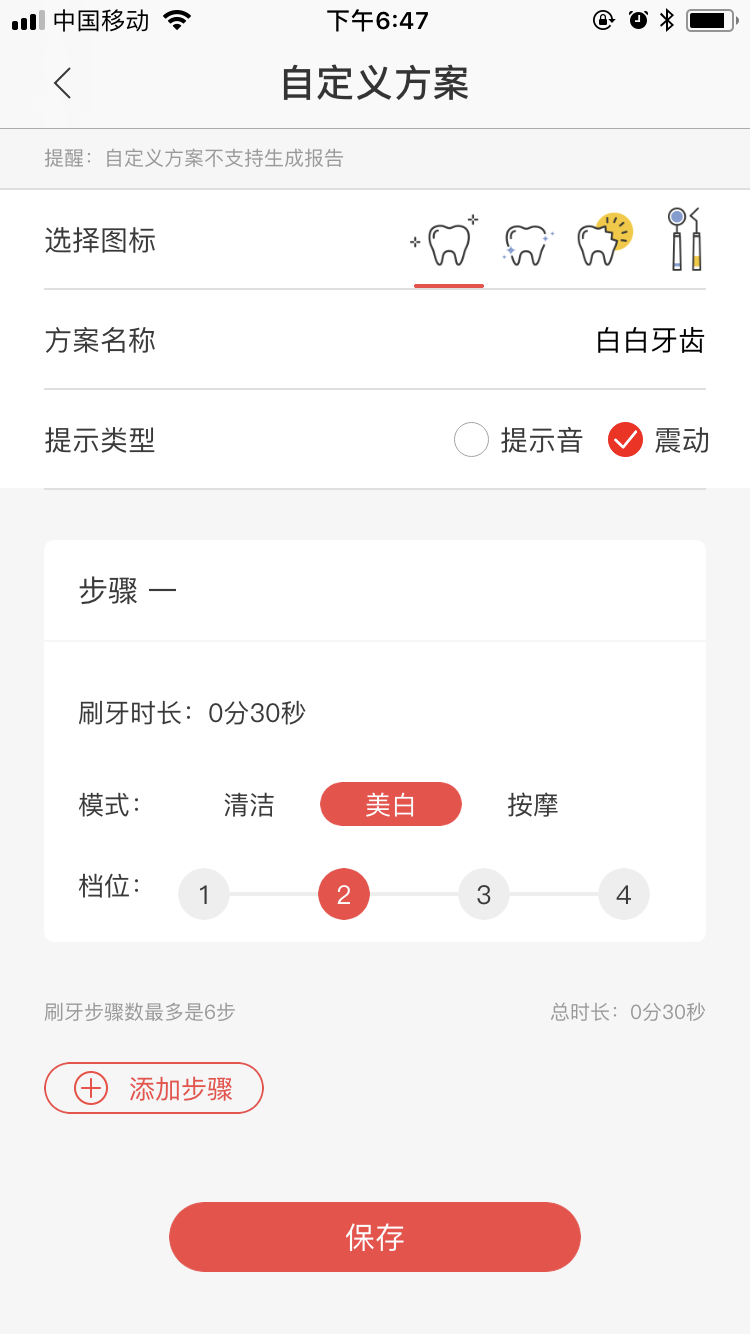Choose the 美白 mode

[x=390, y=805]
